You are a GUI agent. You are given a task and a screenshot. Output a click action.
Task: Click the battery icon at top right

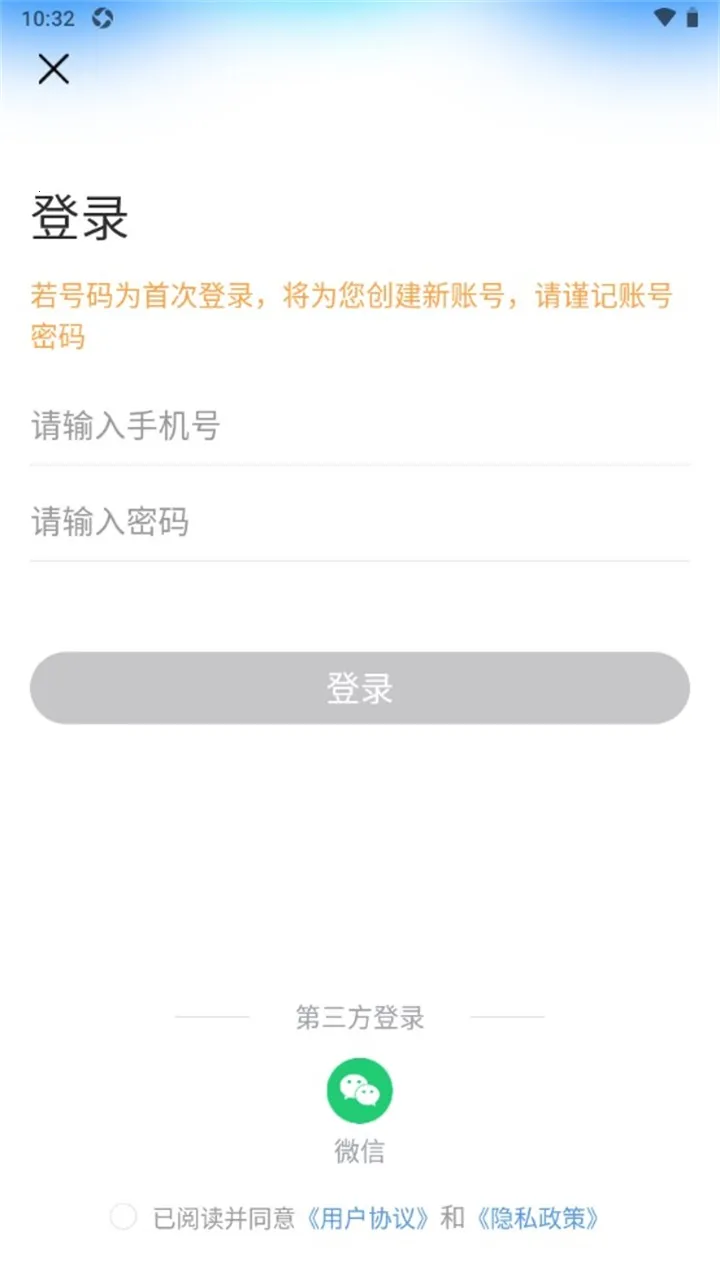691,17
